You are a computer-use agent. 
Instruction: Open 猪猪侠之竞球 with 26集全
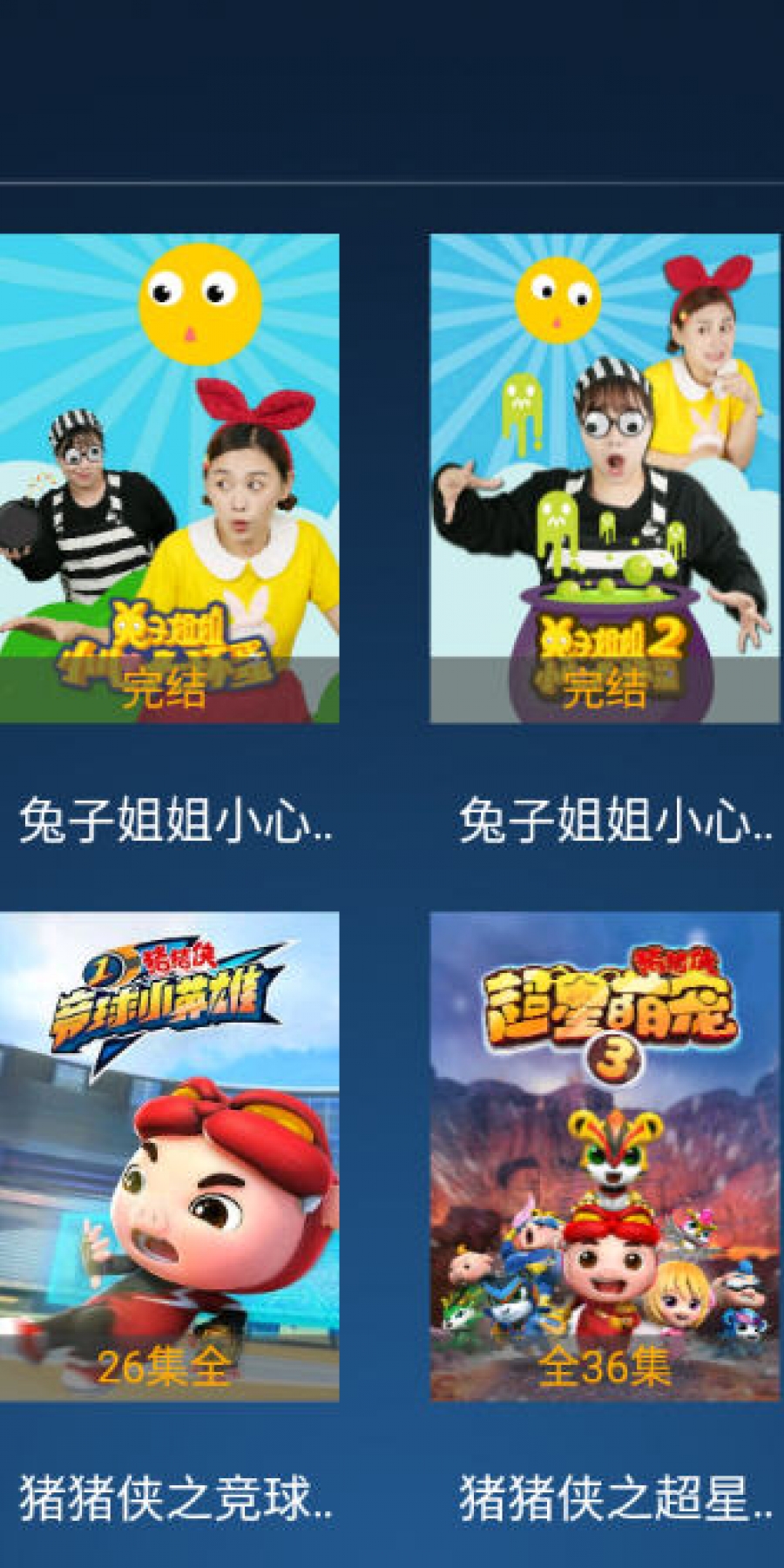tap(169, 1157)
